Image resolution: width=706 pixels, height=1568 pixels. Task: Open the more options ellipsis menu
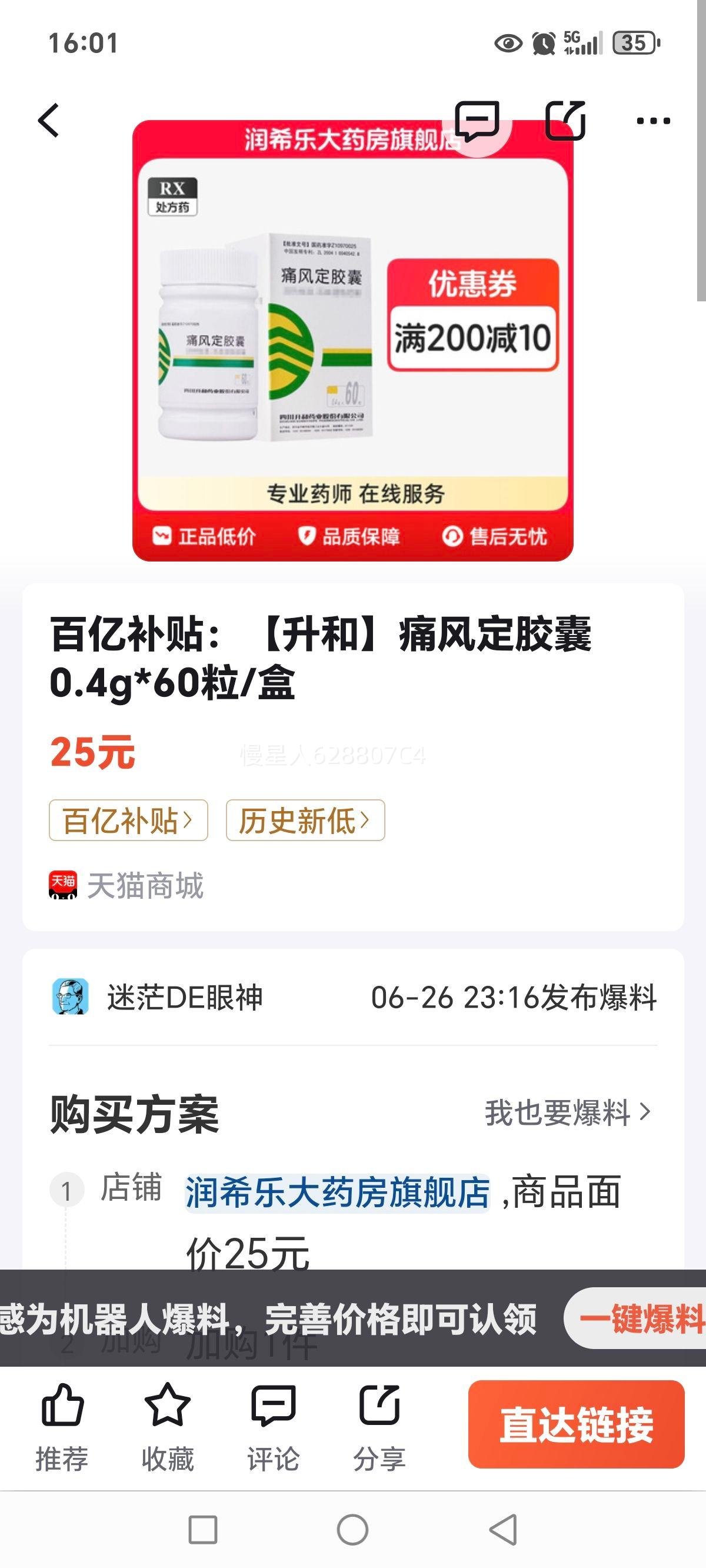click(652, 121)
